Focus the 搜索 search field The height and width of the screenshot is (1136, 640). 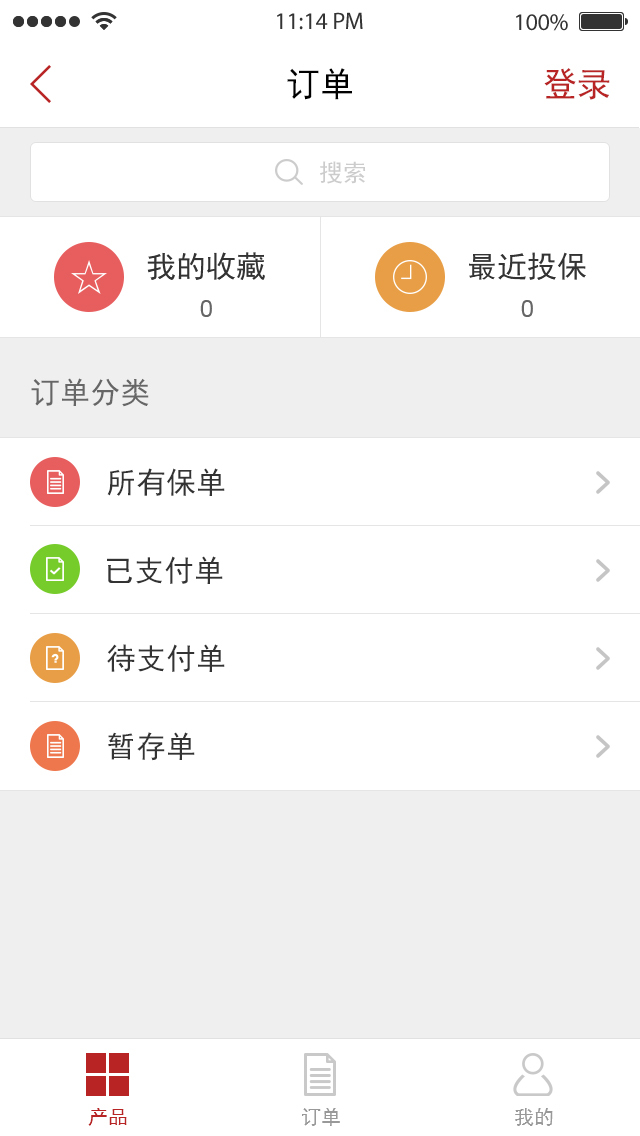point(320,172)
